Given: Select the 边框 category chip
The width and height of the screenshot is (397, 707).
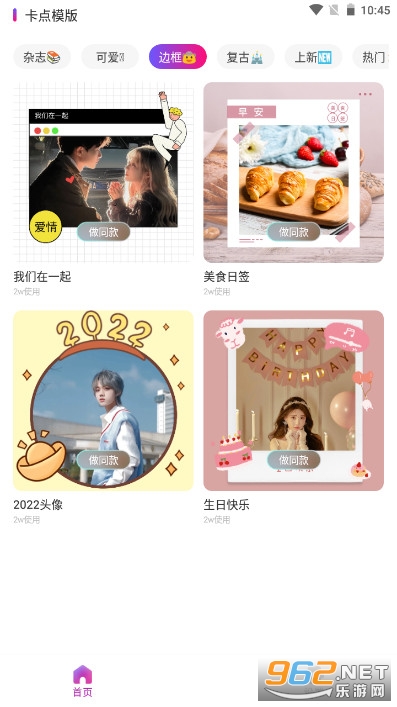Looking at the screenshot, I should point(178,57).
